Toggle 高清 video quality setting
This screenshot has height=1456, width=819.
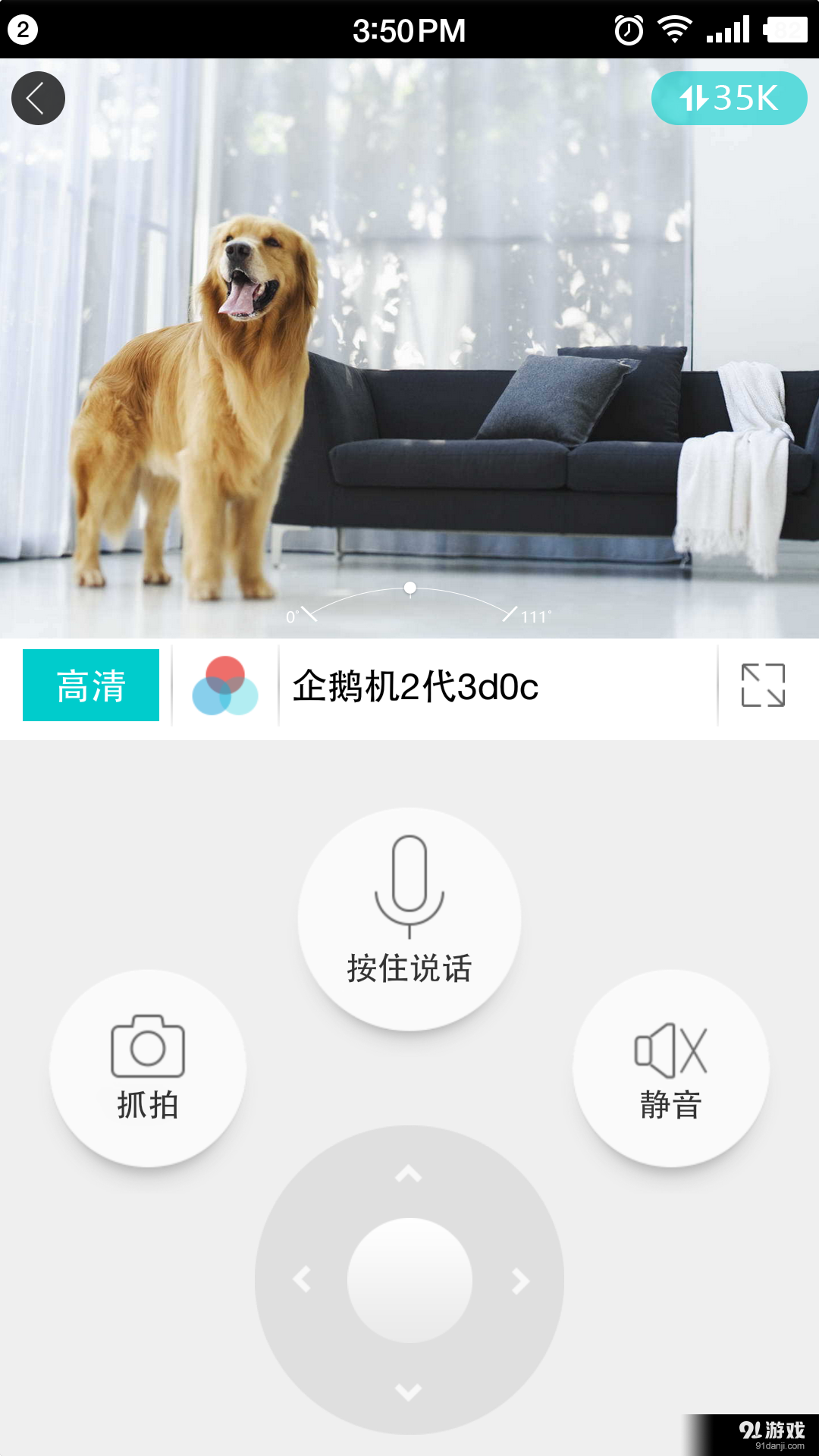[x=90, y=685]
